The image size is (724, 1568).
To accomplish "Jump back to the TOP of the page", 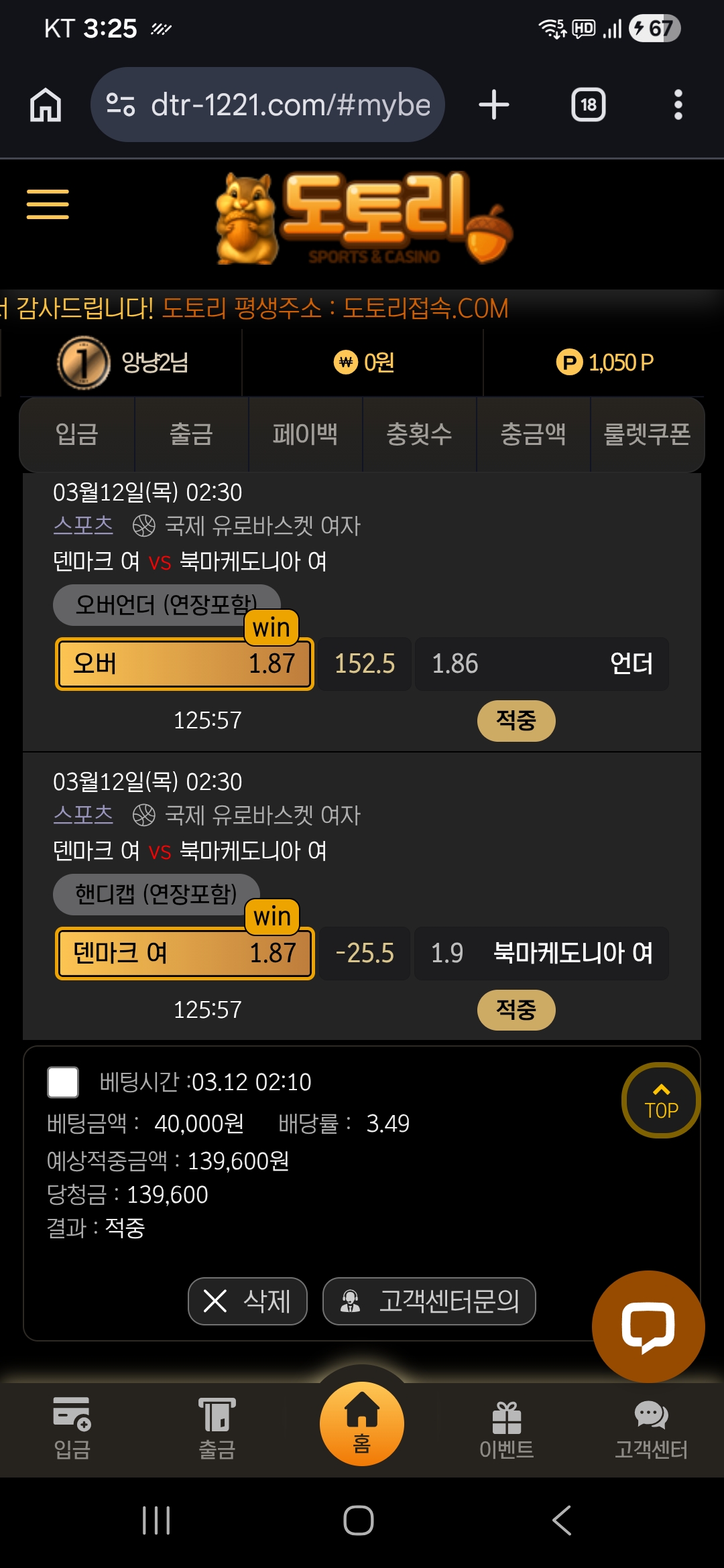I will click(661, 1100).
